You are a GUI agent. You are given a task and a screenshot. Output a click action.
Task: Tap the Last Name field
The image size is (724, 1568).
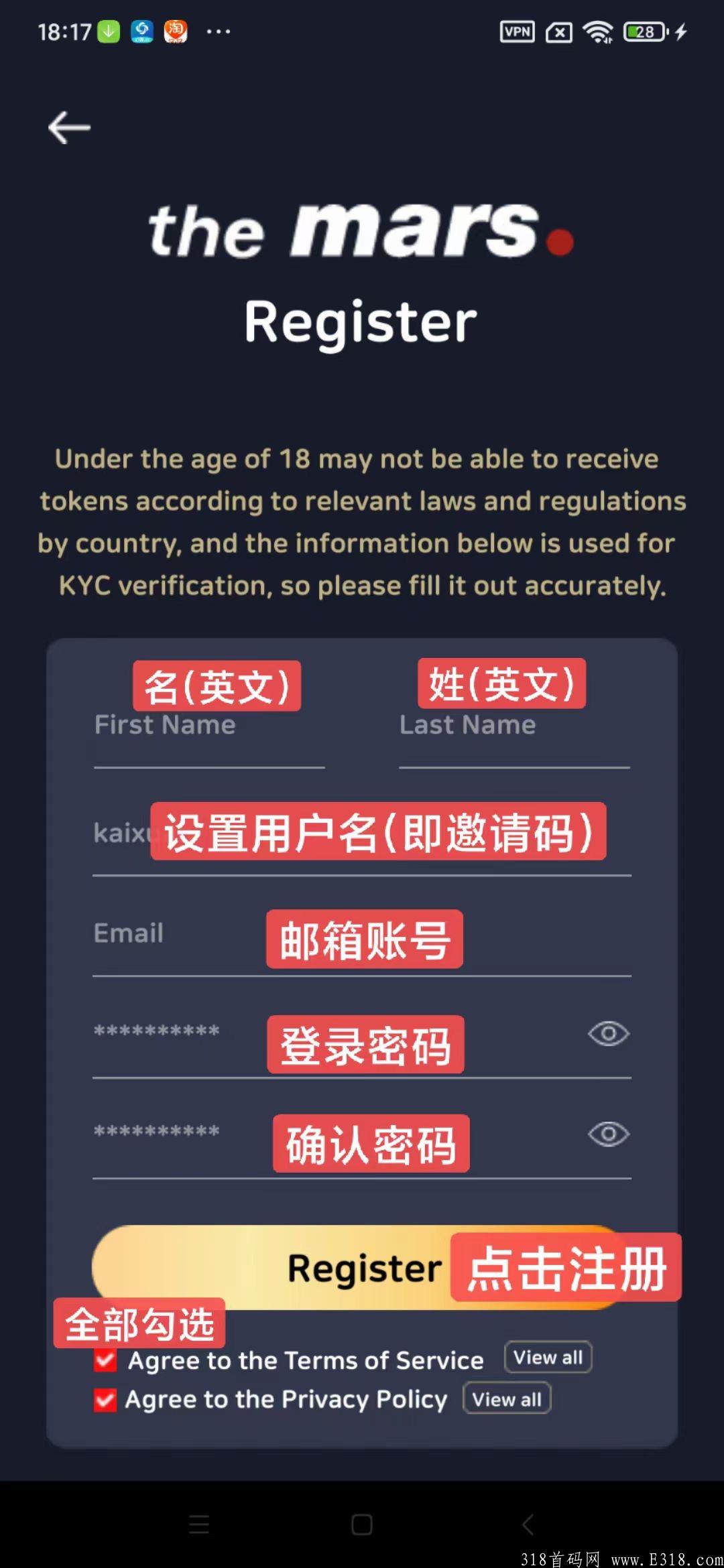514,737
